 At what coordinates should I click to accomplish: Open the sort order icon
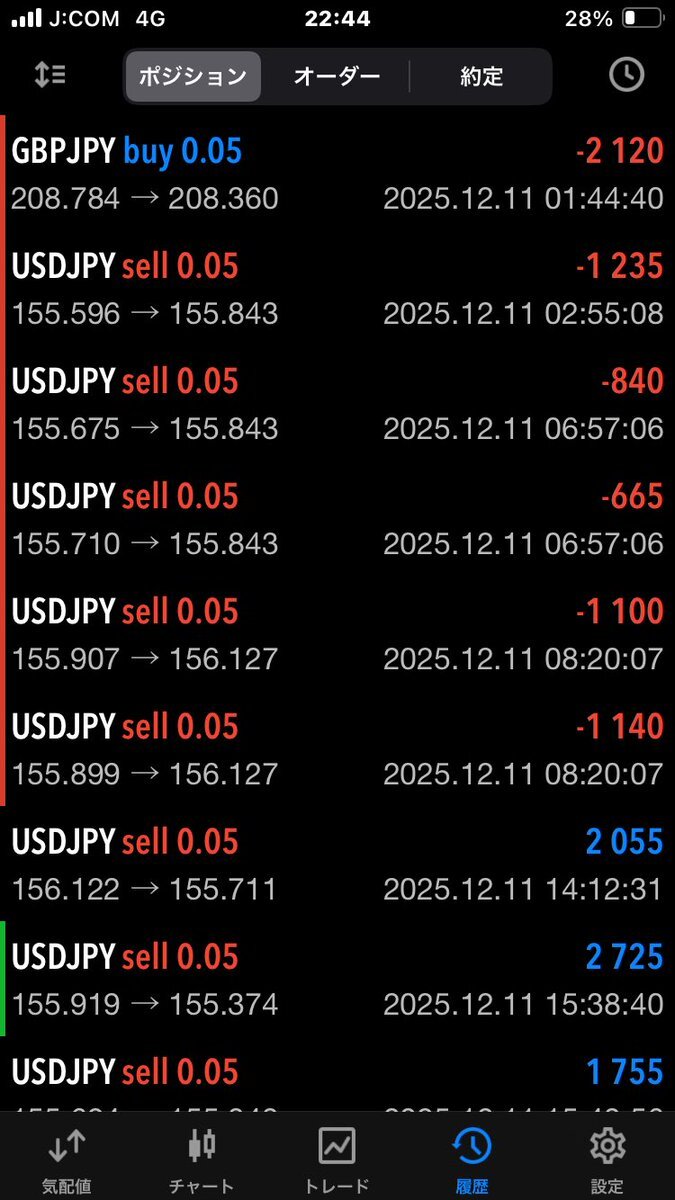click(49, 75)
